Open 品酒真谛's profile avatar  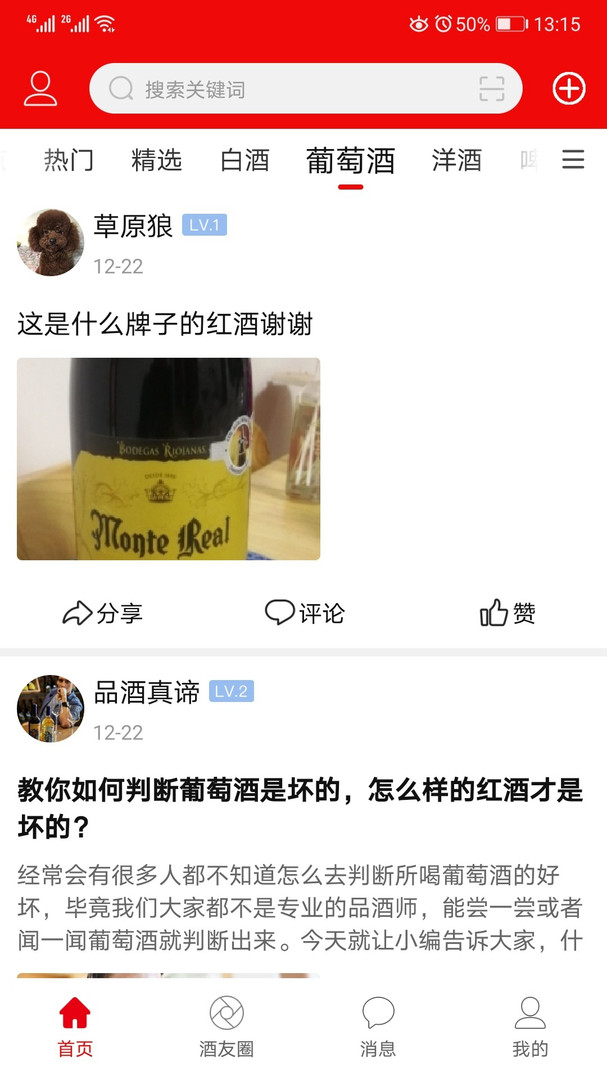(50, 708)
